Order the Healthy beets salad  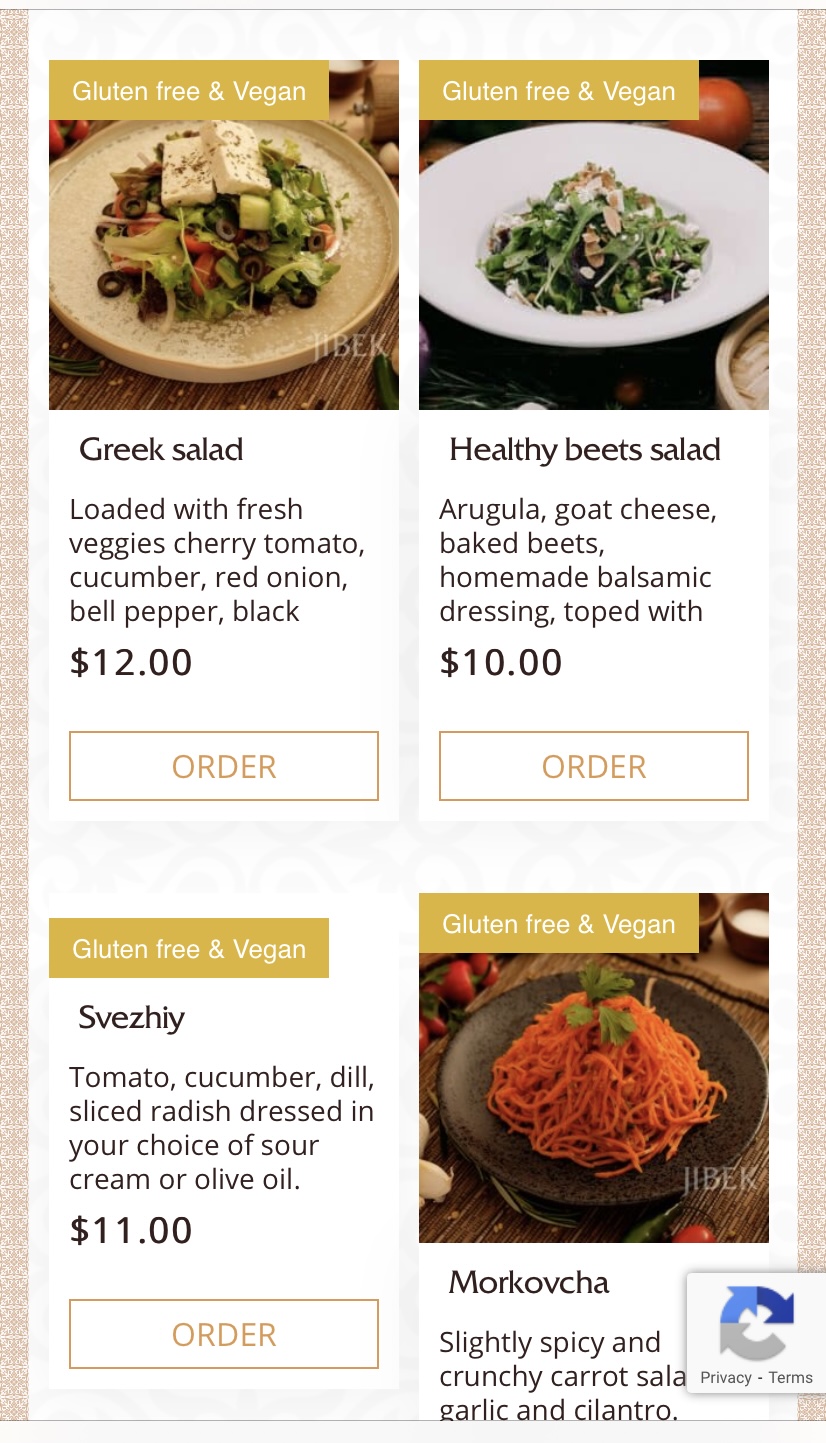point(594,766)
